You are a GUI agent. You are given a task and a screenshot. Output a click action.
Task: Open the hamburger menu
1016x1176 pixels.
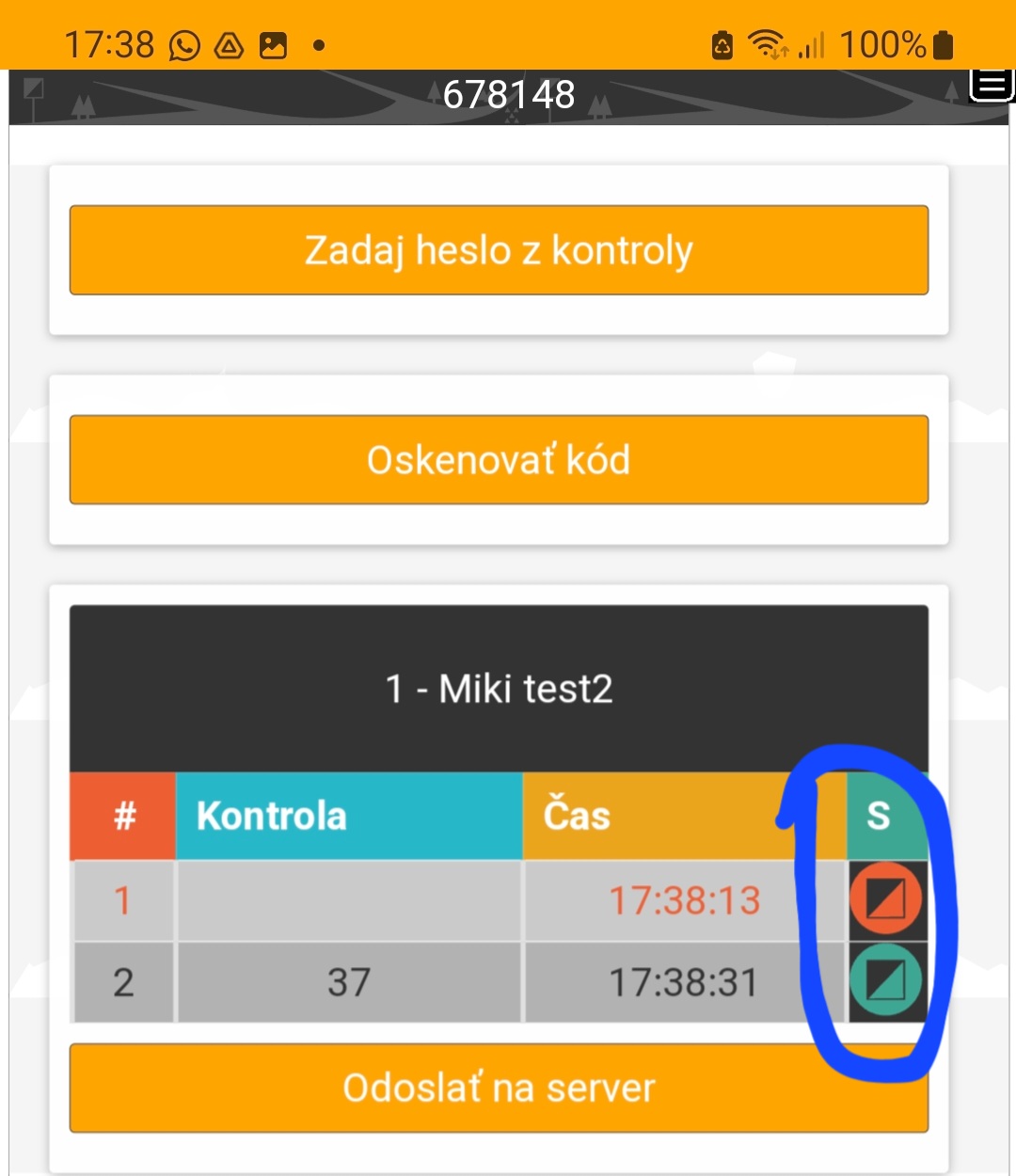tap(992, 85)
